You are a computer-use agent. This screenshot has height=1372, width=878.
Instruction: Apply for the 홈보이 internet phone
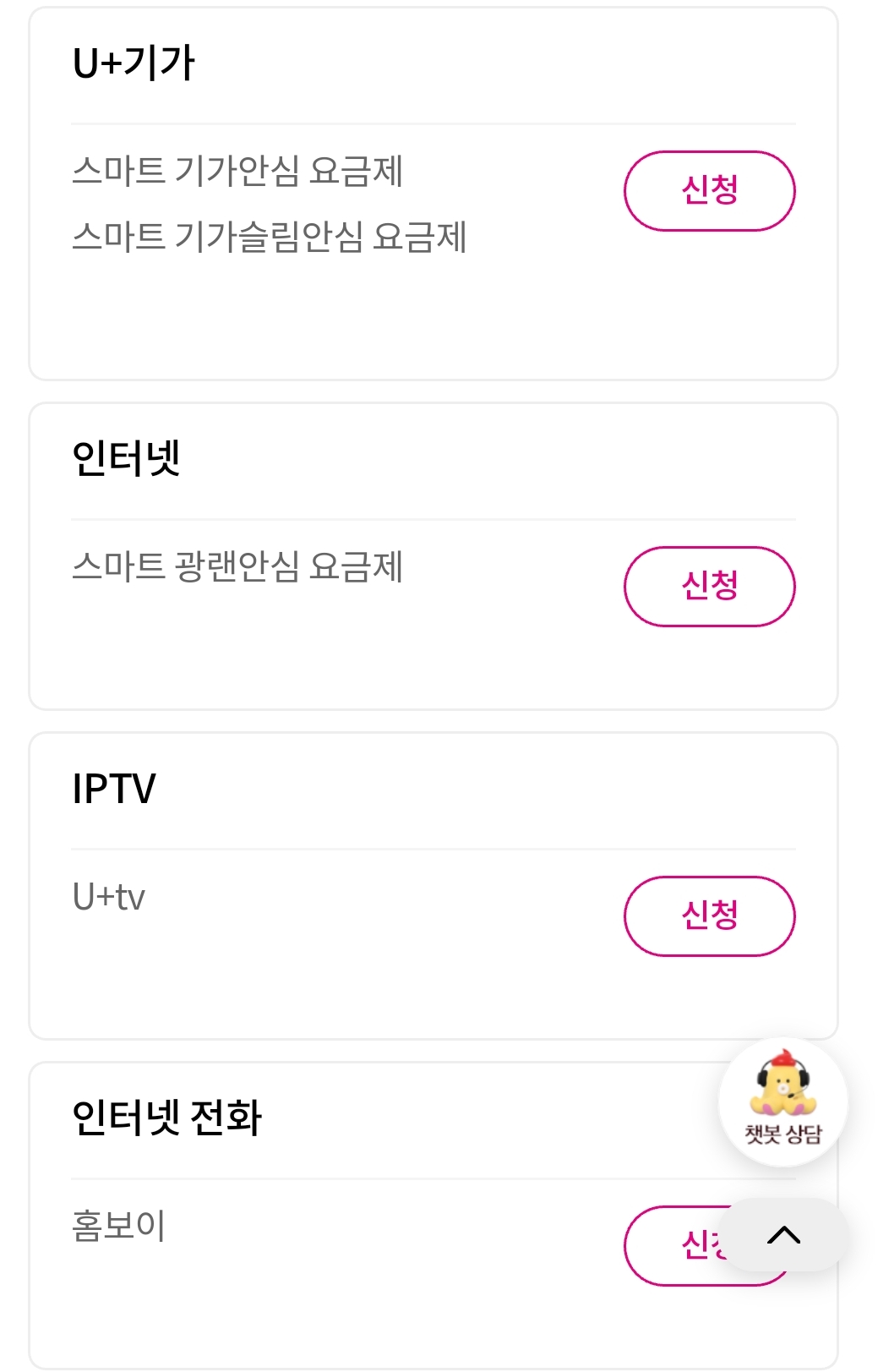tap(676, 1245)
